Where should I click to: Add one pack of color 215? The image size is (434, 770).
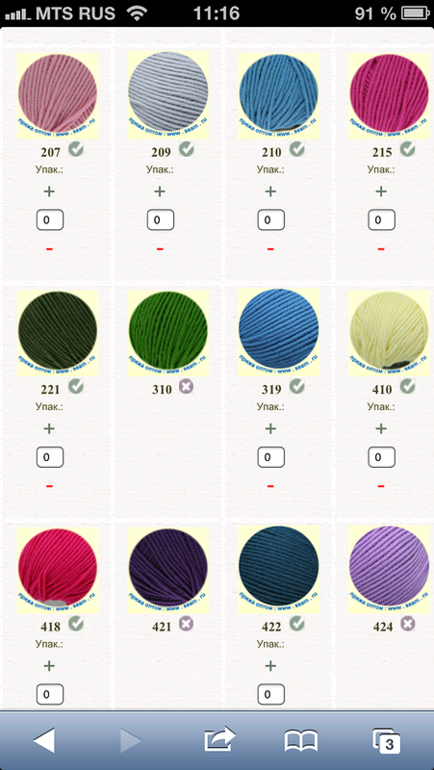381,192
